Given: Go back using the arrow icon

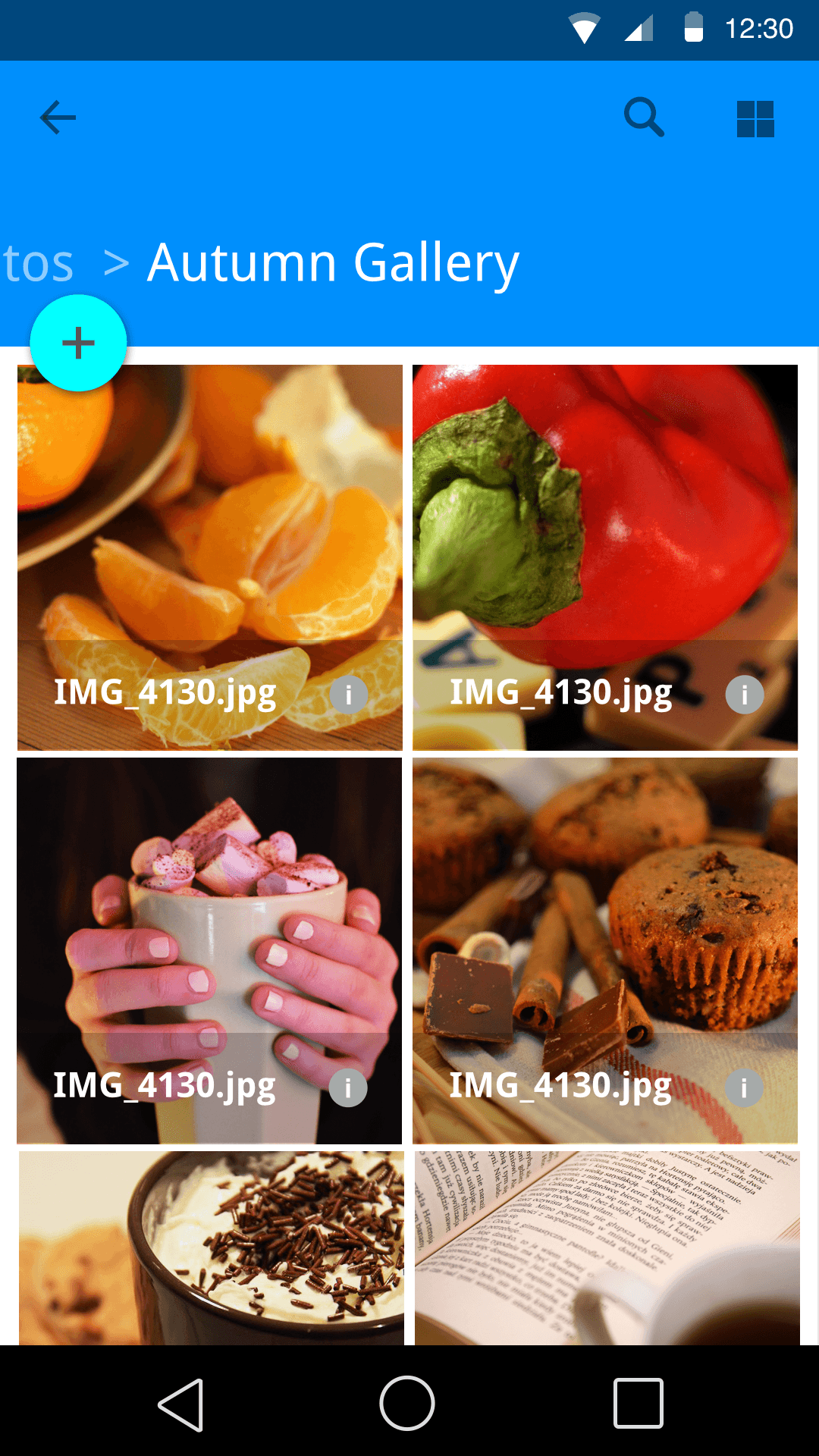Looking at the screenshot, I should 58,118.
